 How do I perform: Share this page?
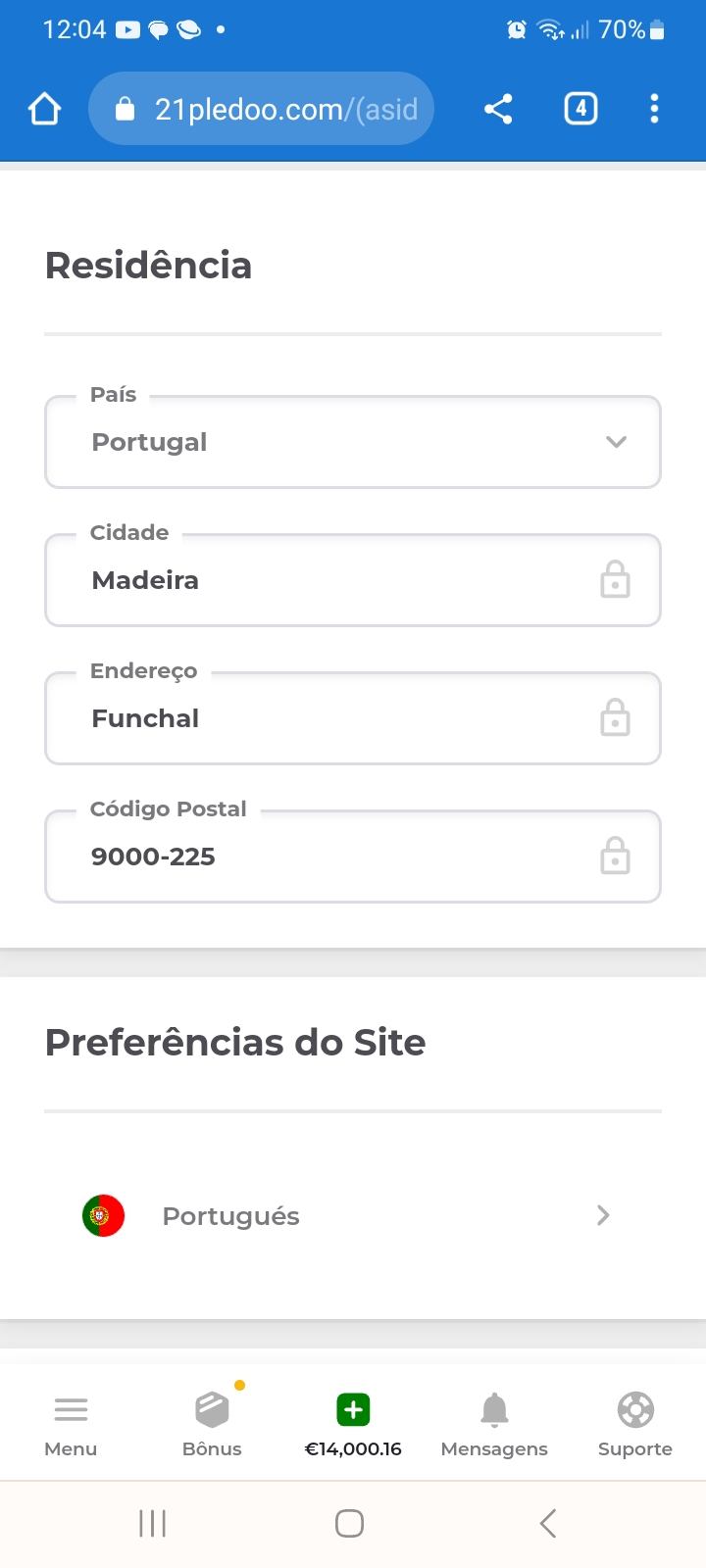coord(498,109)
